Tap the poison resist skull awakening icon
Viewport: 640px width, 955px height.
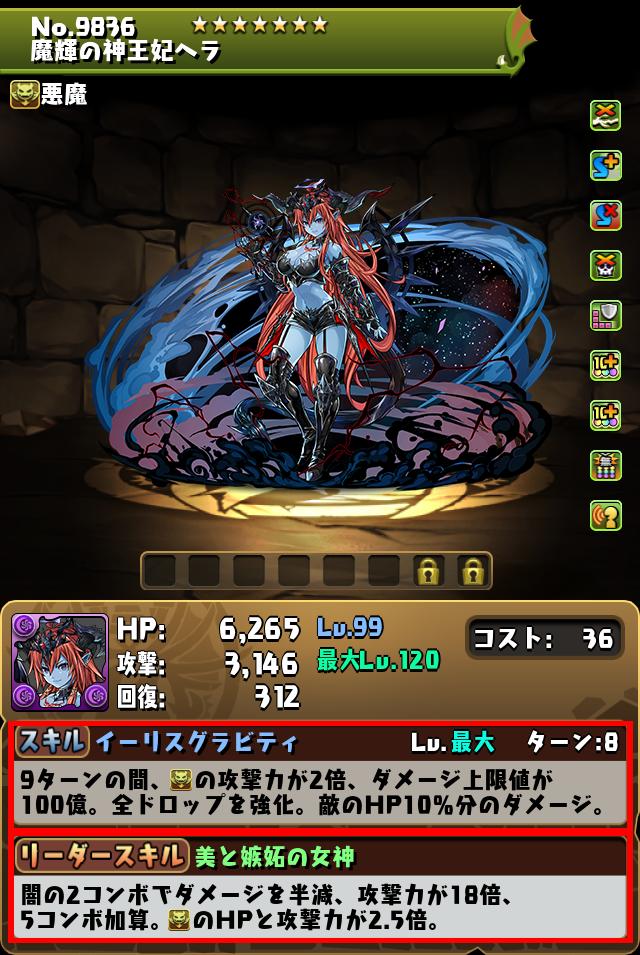coord(606,265)
